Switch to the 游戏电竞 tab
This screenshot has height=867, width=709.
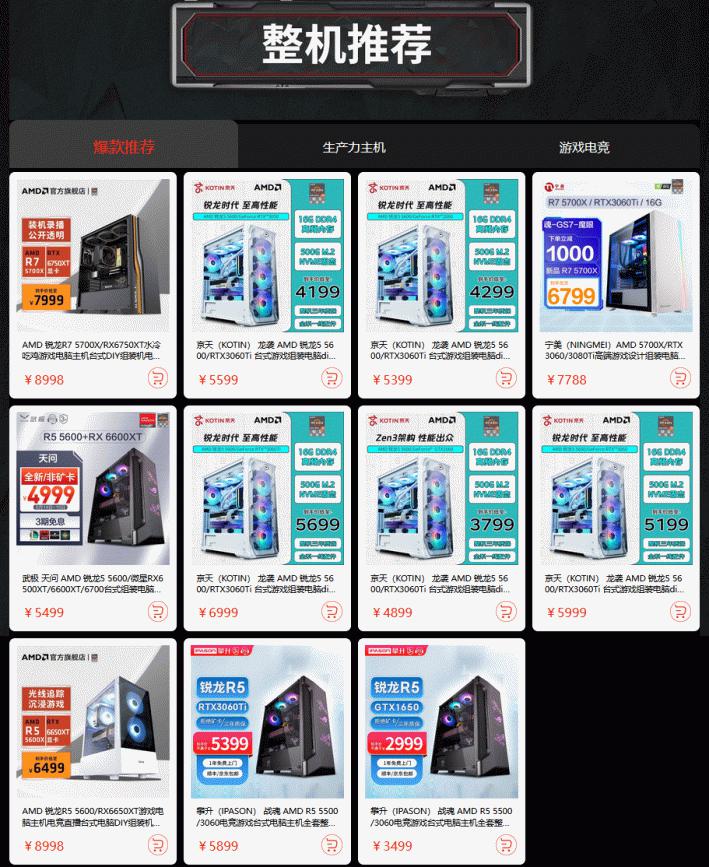click(584, 147)
